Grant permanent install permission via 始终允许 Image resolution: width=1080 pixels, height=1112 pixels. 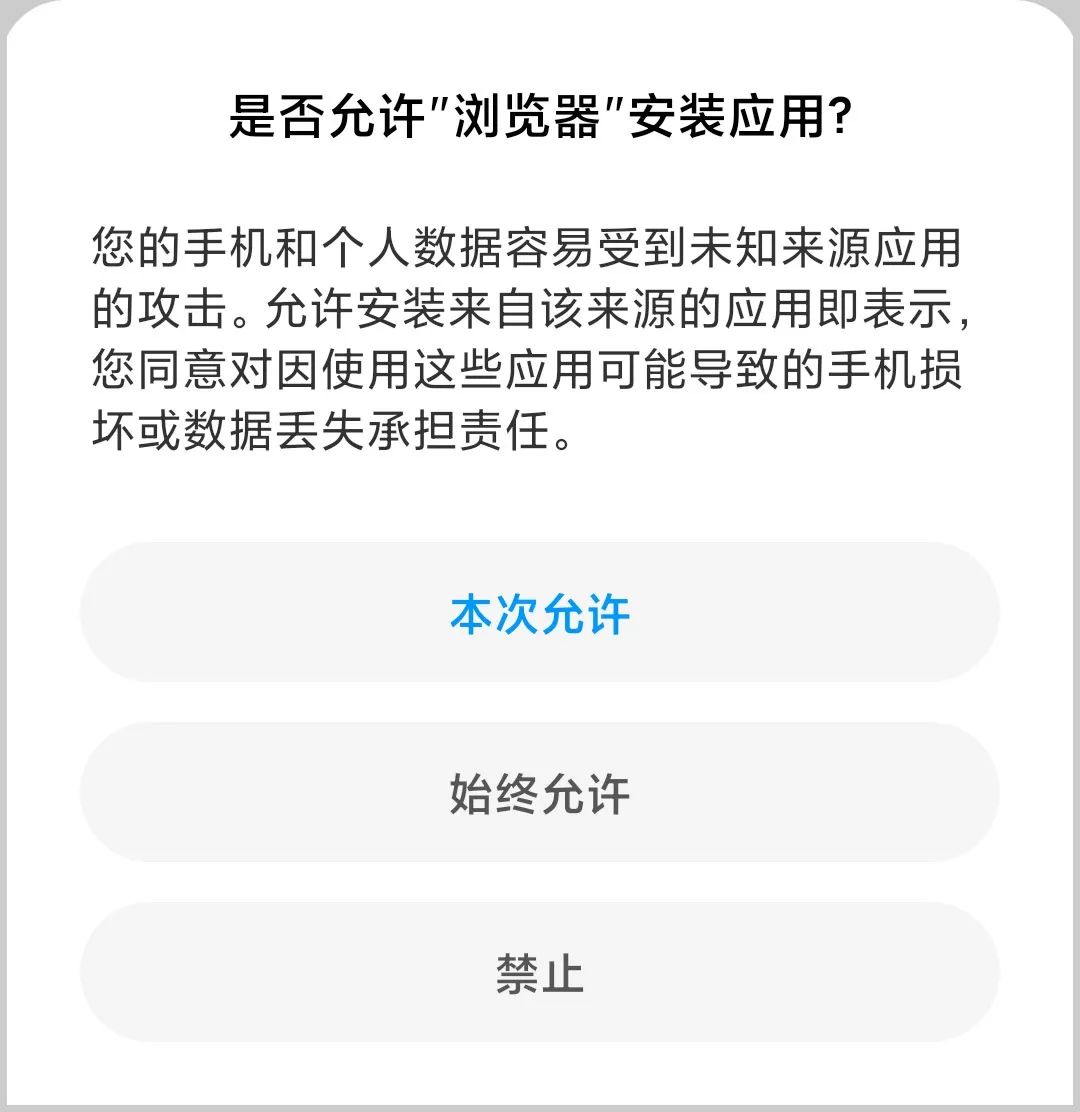(x=540, y=792)
